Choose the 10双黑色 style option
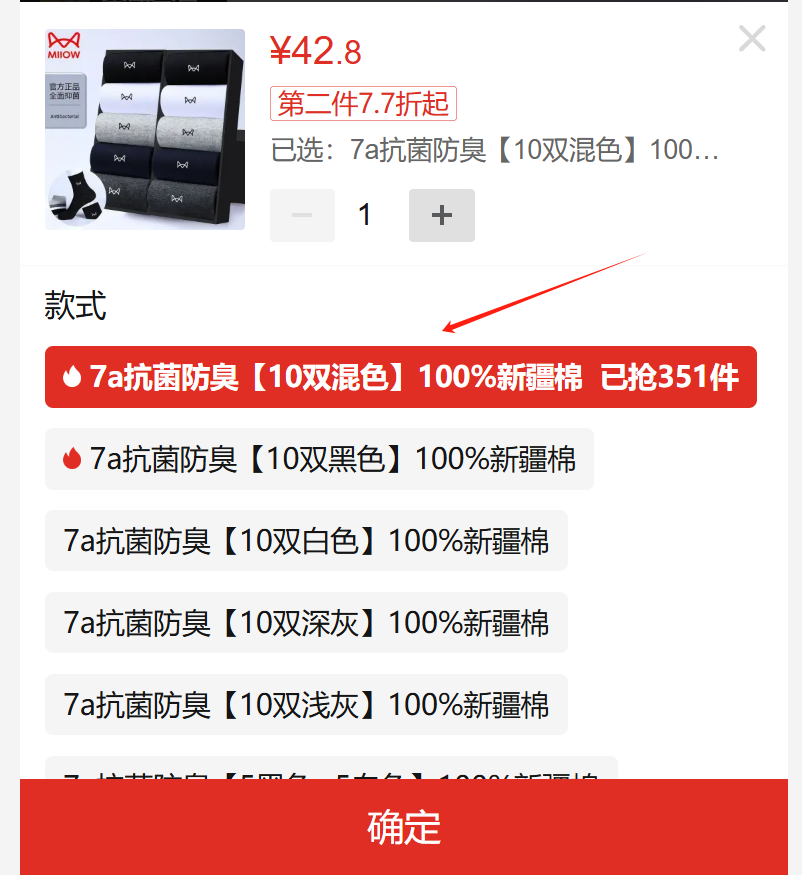The image size is (802, 875). coord(319,459)
